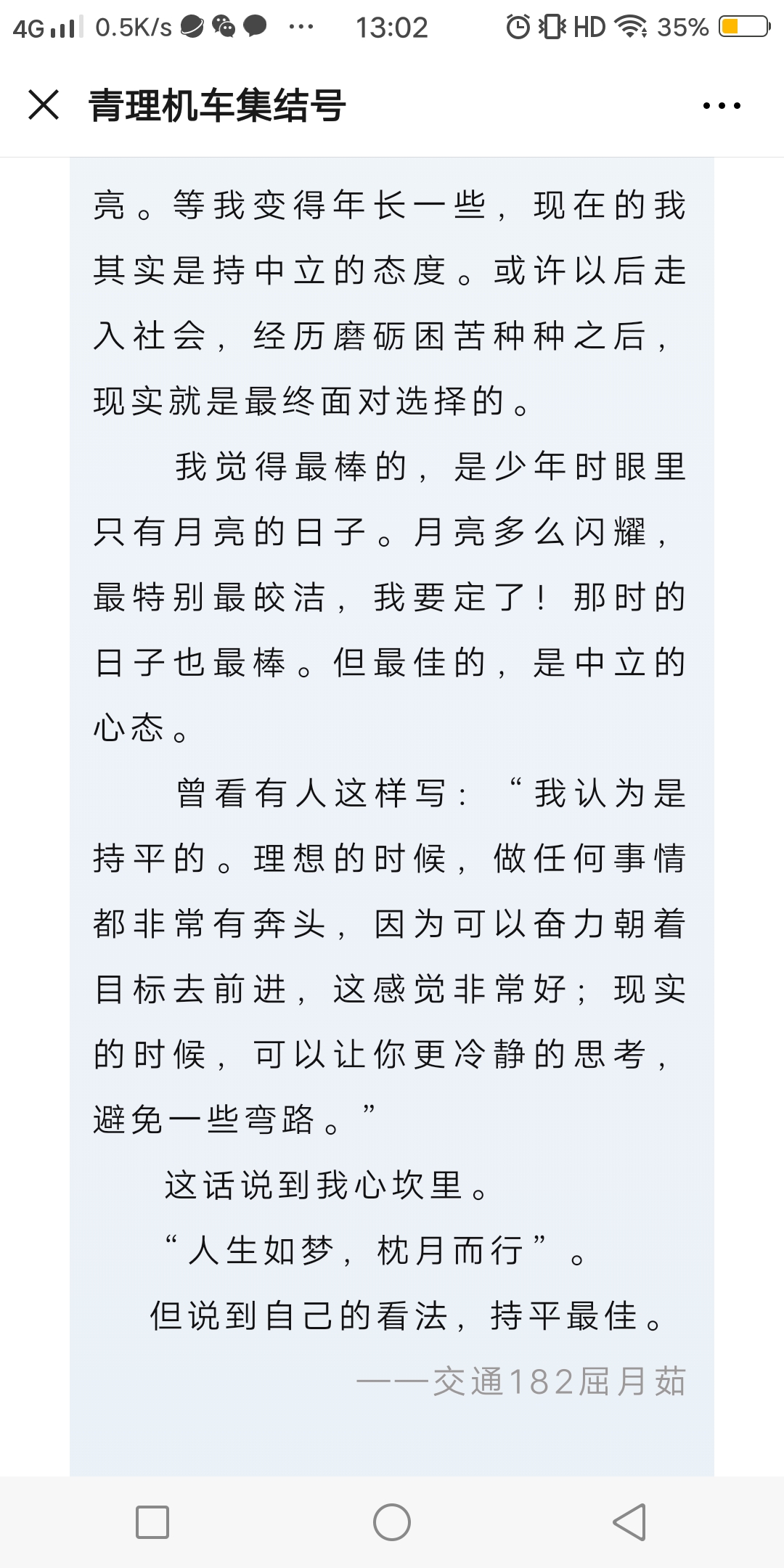Close the 青理机车集结号 article page
784x1568 pixels.
(x=44, y=105)
